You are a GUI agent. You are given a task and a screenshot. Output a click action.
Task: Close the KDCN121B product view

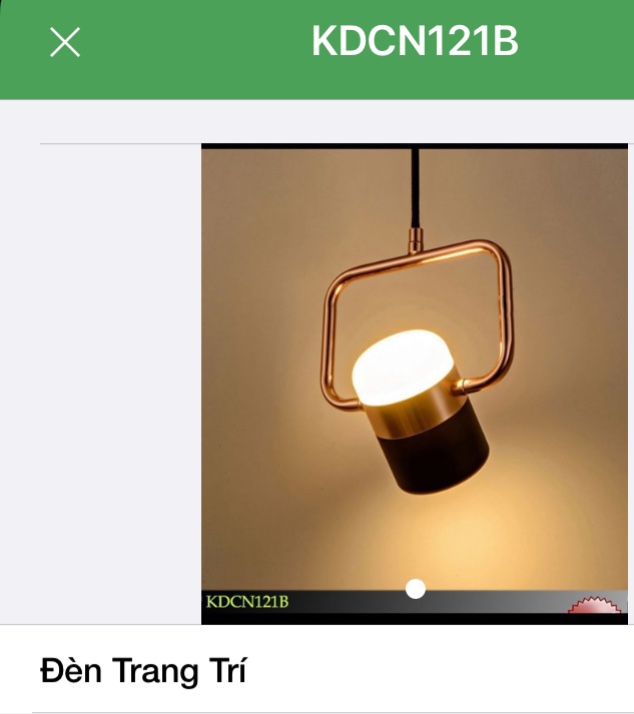click(x=65, y=42)
